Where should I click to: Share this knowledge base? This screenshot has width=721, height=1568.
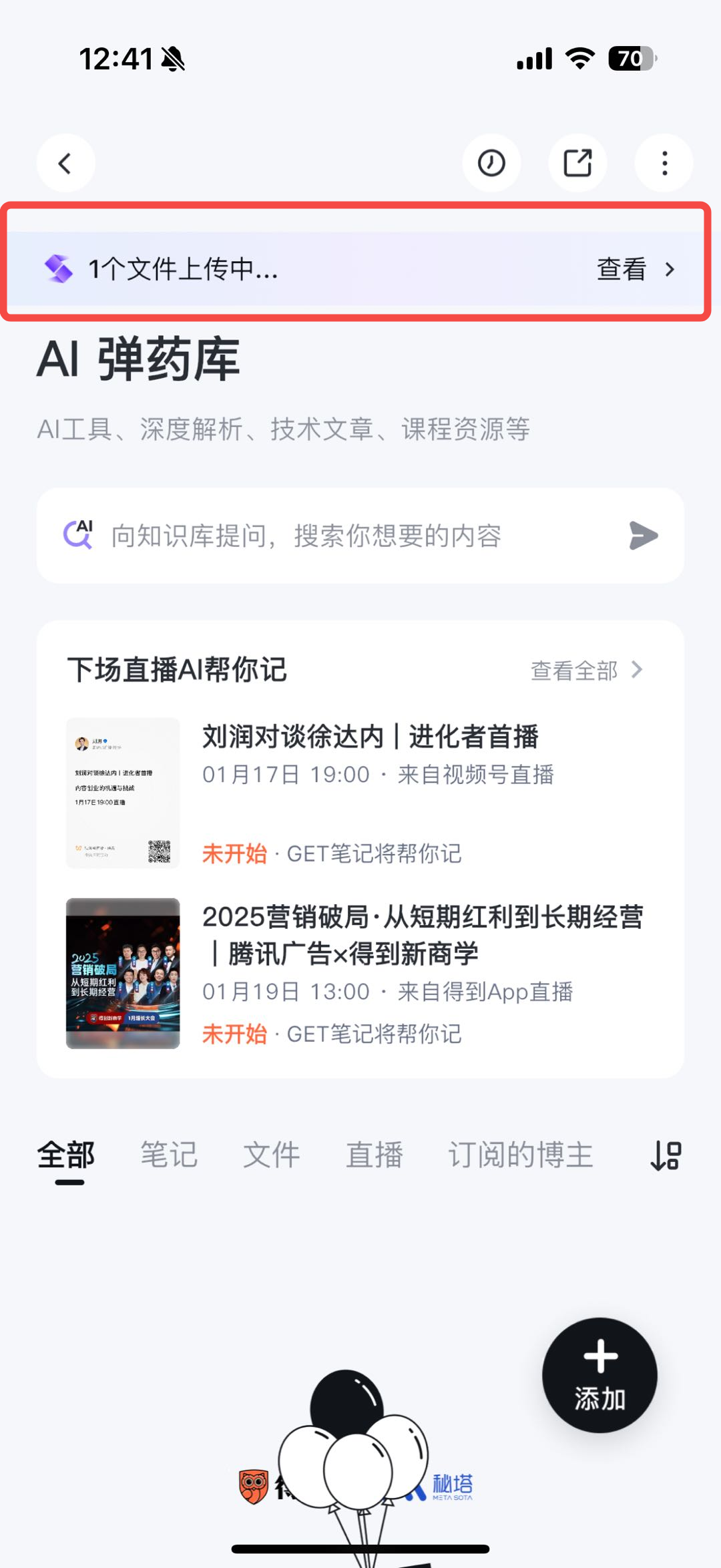tap(577, 164)
